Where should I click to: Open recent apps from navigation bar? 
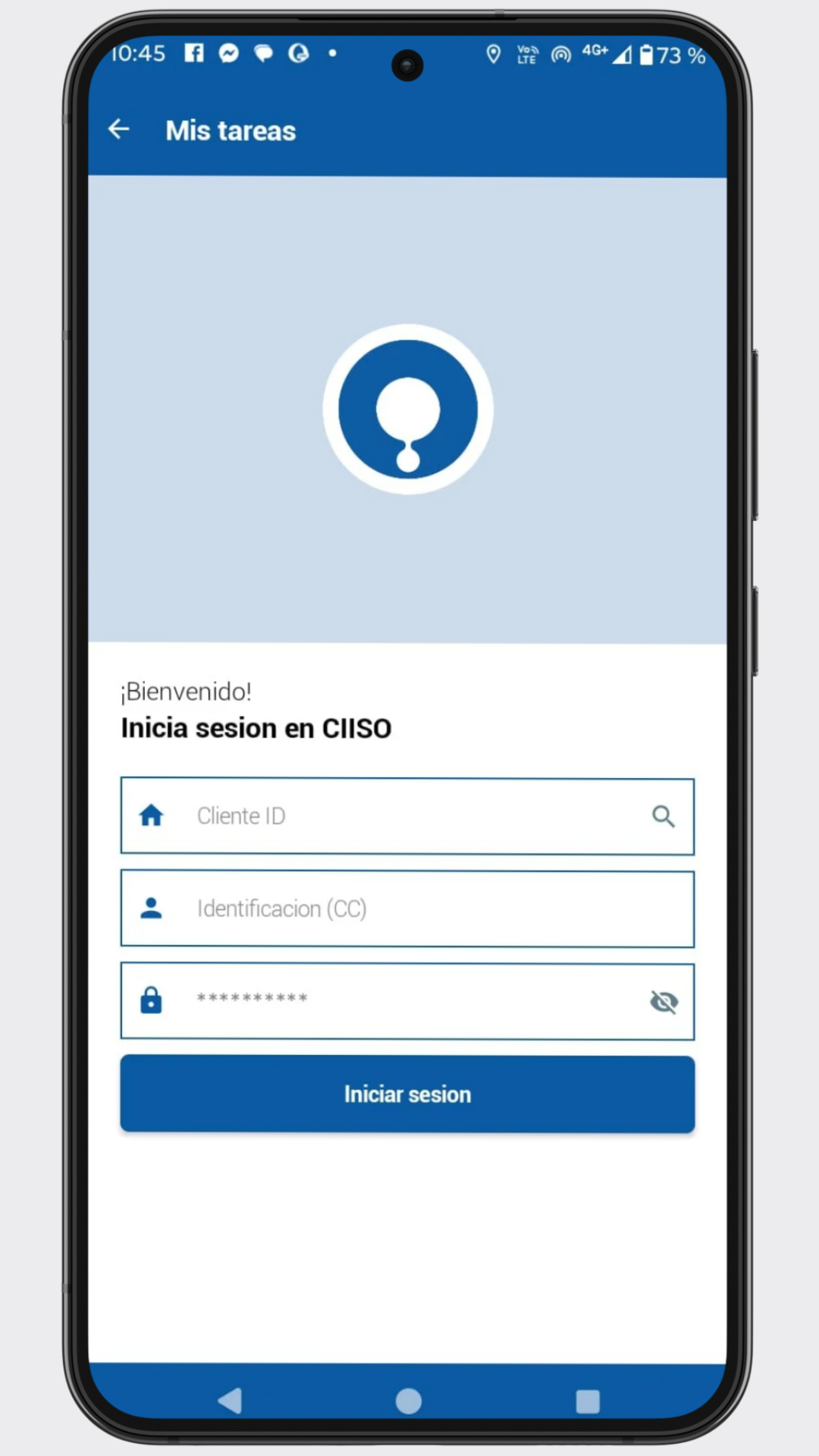(x=588, y=1401)
